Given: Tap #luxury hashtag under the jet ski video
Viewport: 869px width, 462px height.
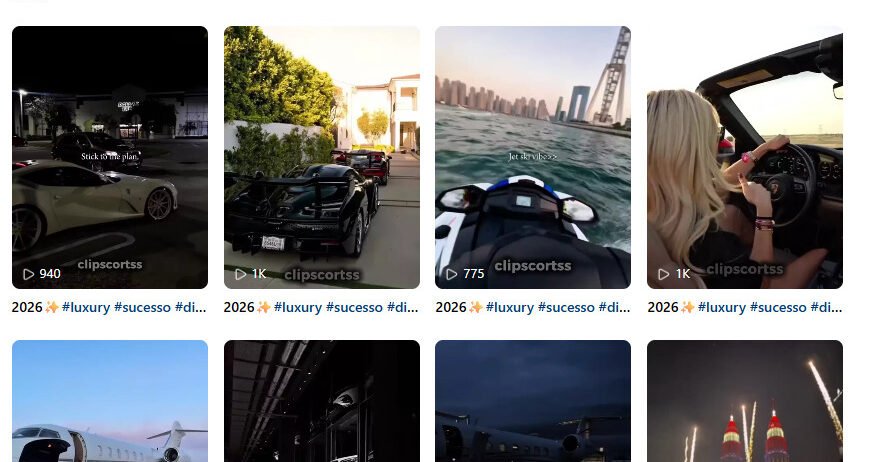Looking at the screenshot, I should [510, 307].
